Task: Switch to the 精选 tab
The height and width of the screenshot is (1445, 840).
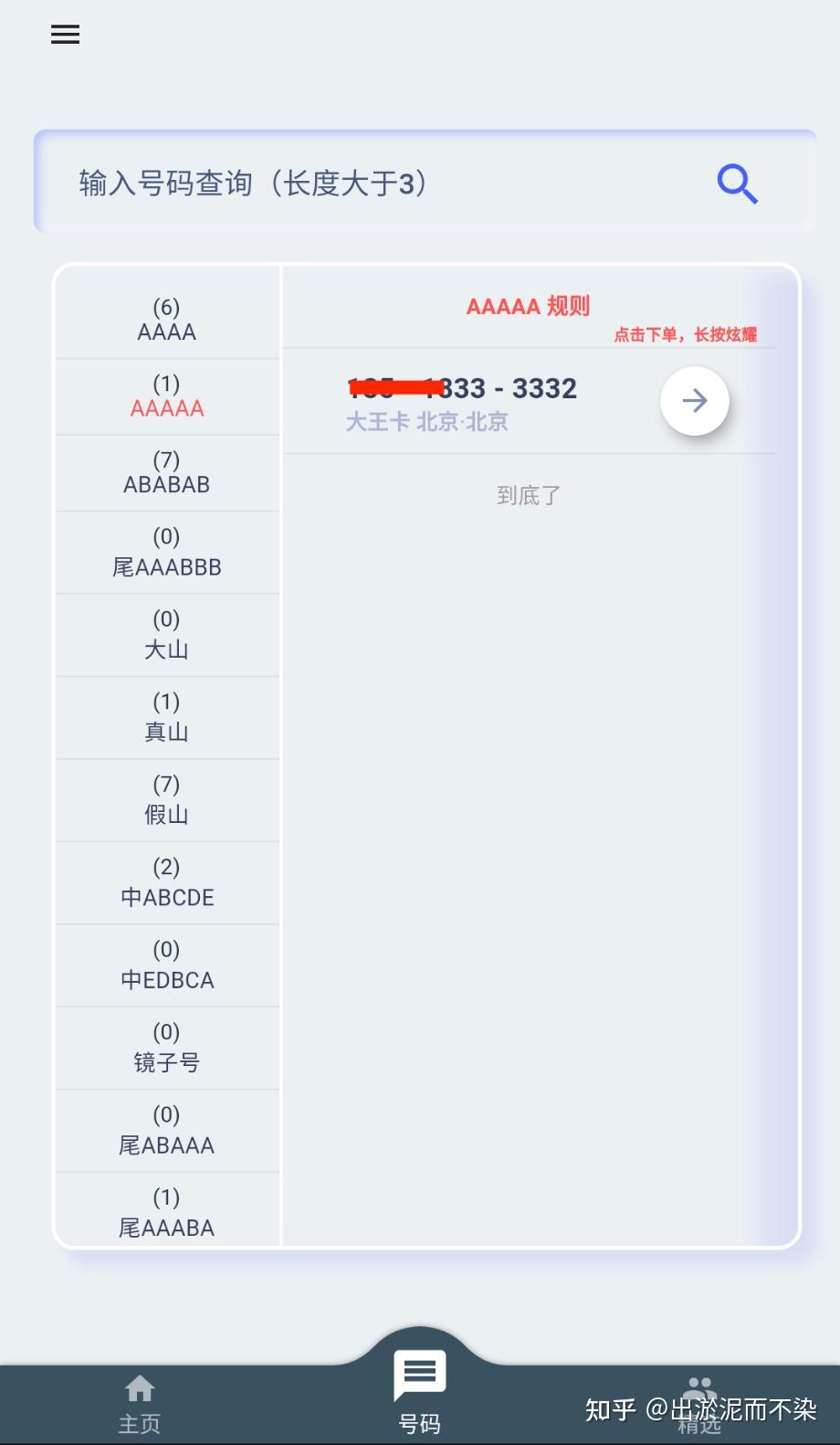Action: 699,1403
